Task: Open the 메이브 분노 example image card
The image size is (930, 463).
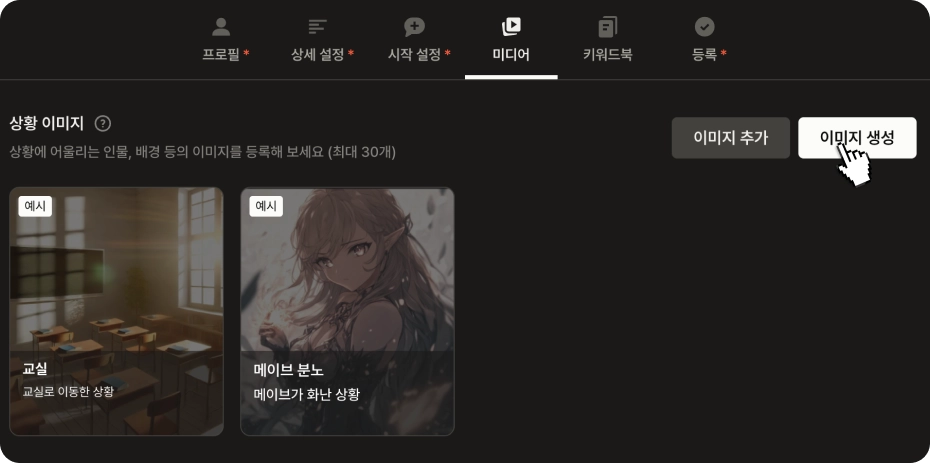Action: point(347,311)
